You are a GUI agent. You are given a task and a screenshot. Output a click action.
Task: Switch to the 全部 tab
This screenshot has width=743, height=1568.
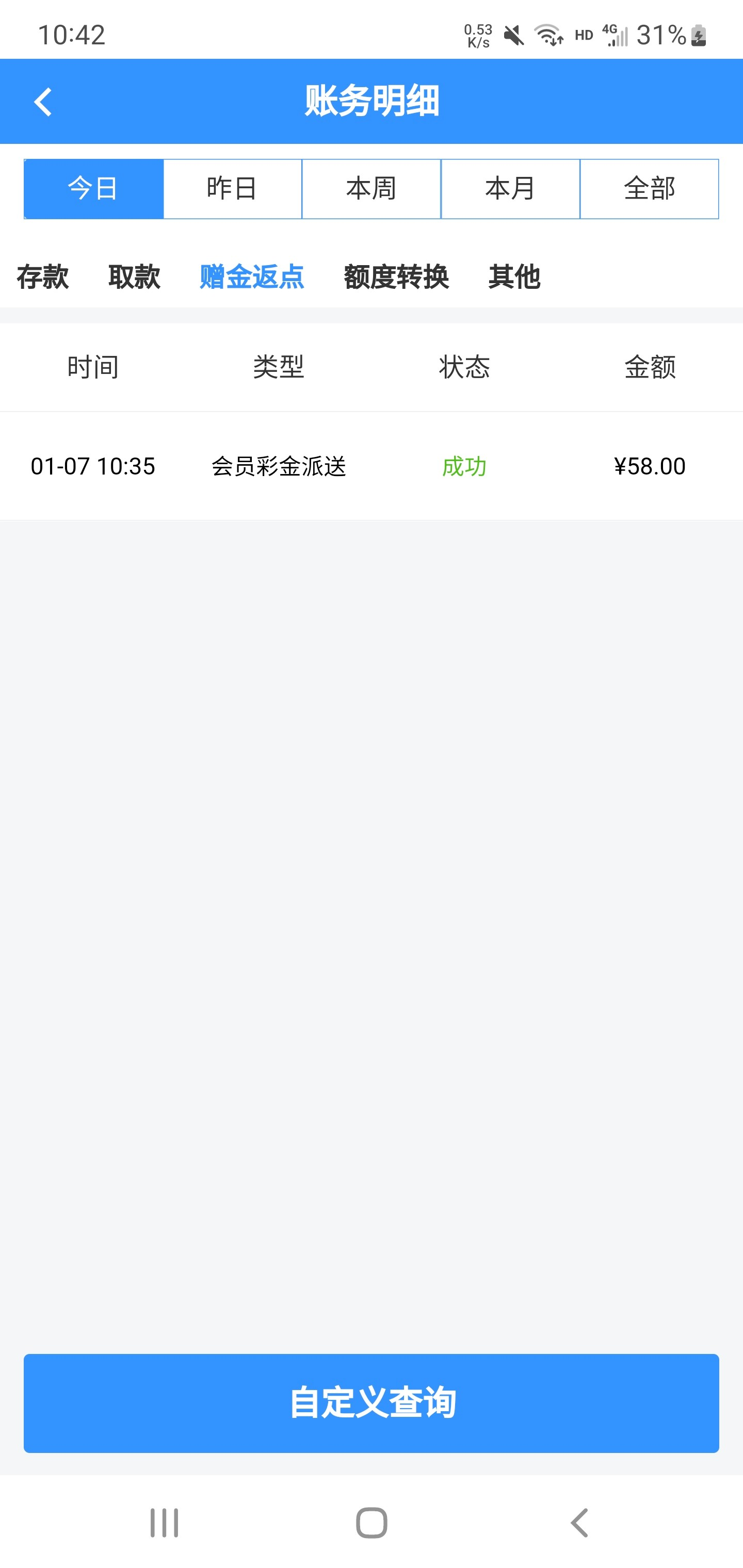coord(649,189)
